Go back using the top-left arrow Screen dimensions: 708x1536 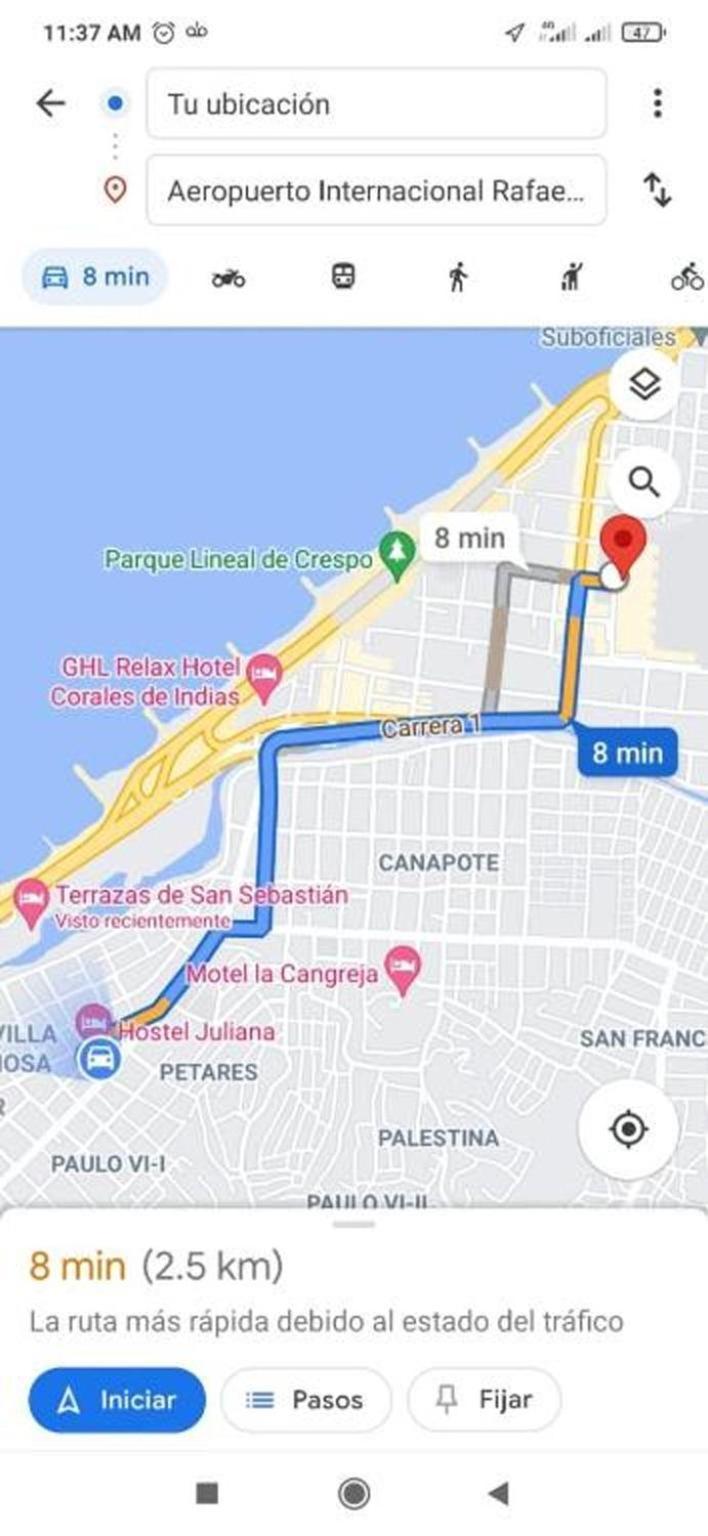pos(50,103)
